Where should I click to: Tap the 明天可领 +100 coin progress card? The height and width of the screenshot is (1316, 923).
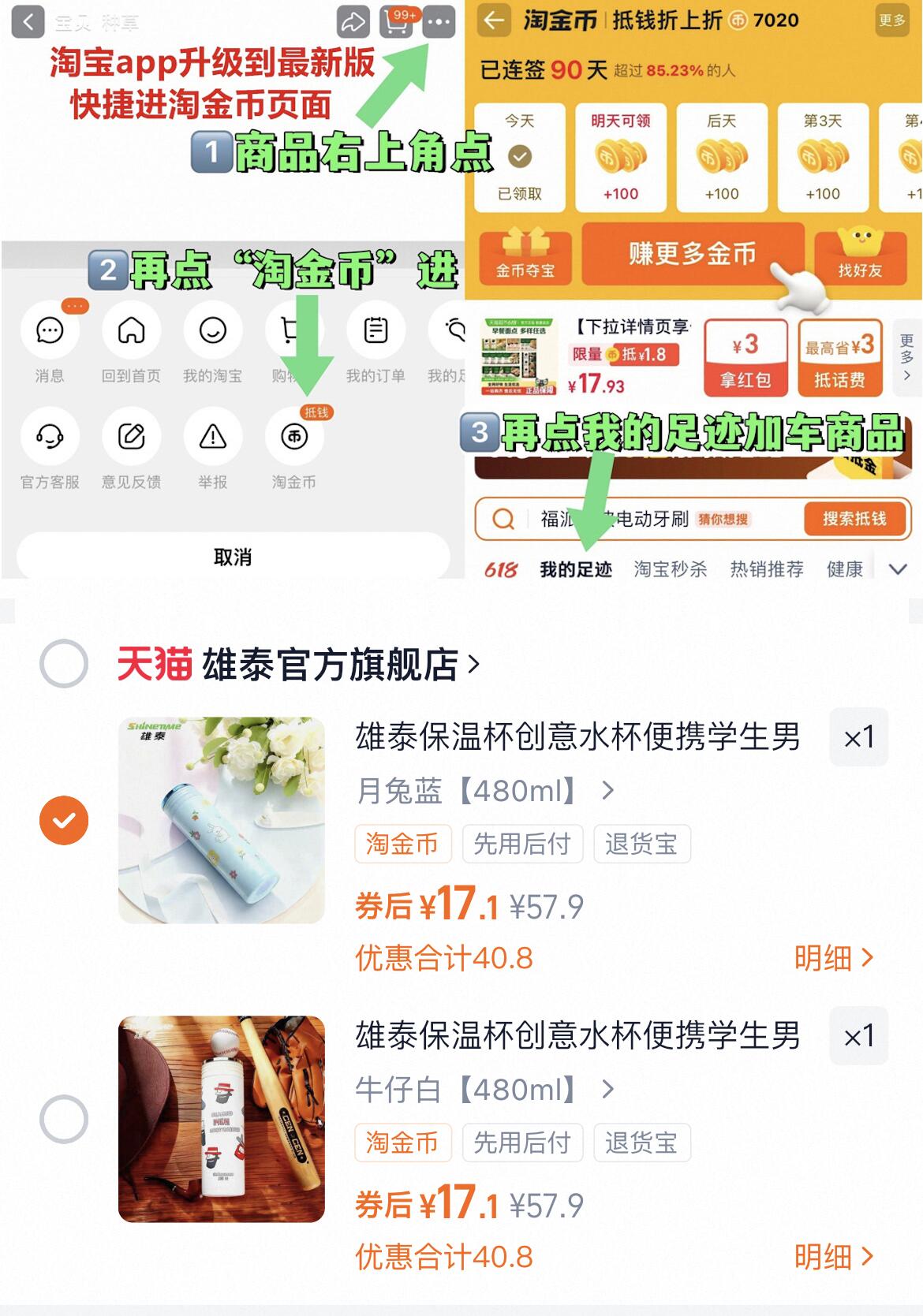tap(622, 158)
